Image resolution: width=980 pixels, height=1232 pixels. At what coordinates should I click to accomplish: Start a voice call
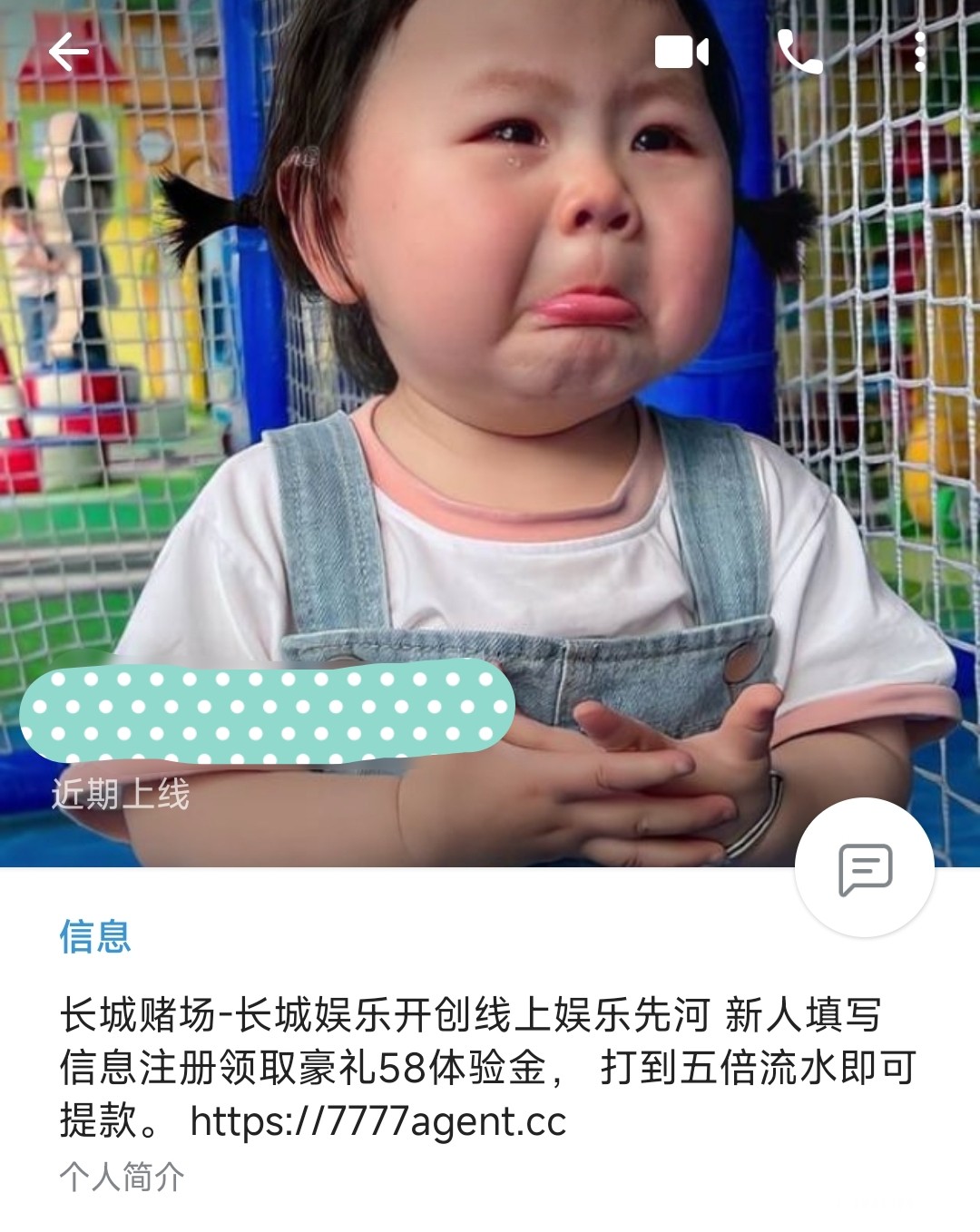pos(799,52)
